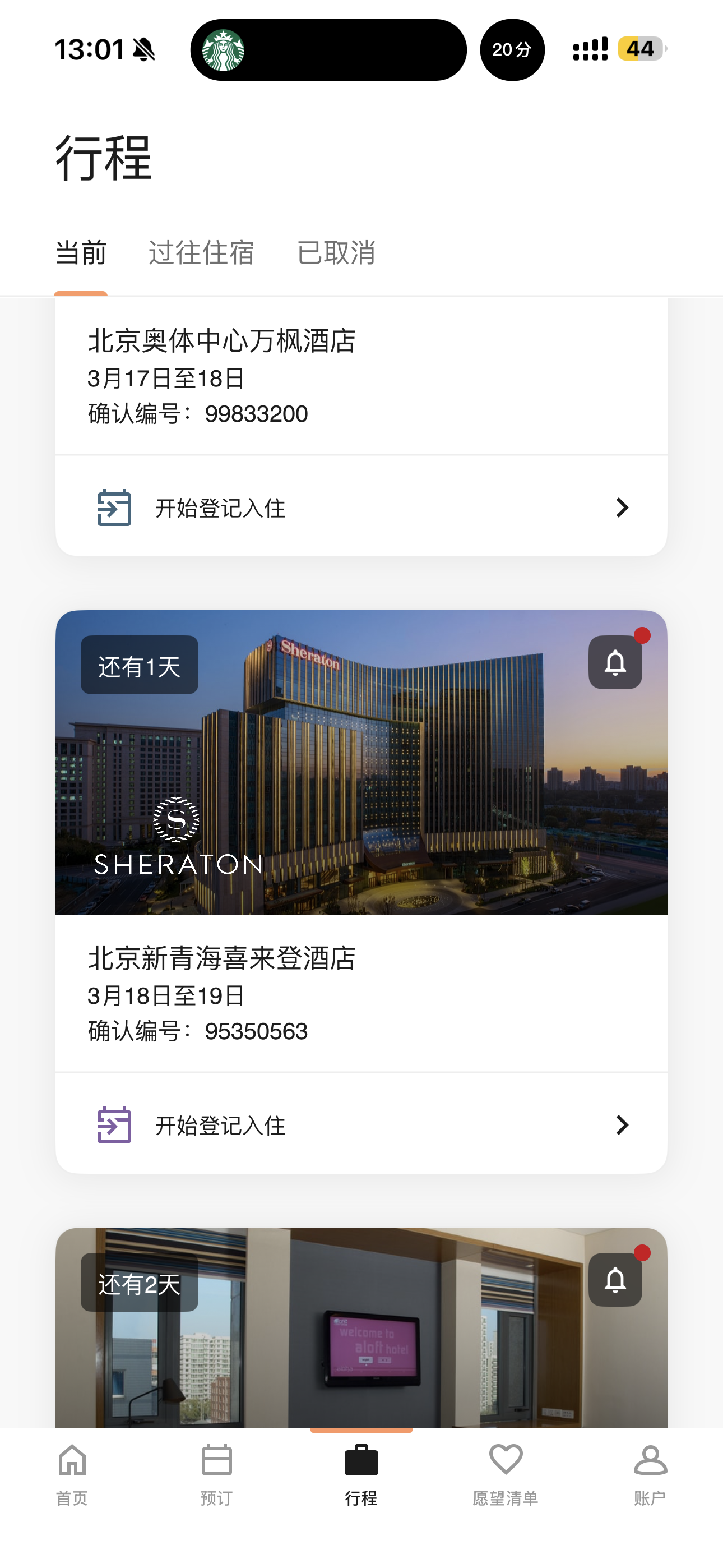Open notification bell on Sheraton card
This screenshot has height=1568, width=723.
pos(615,662)
